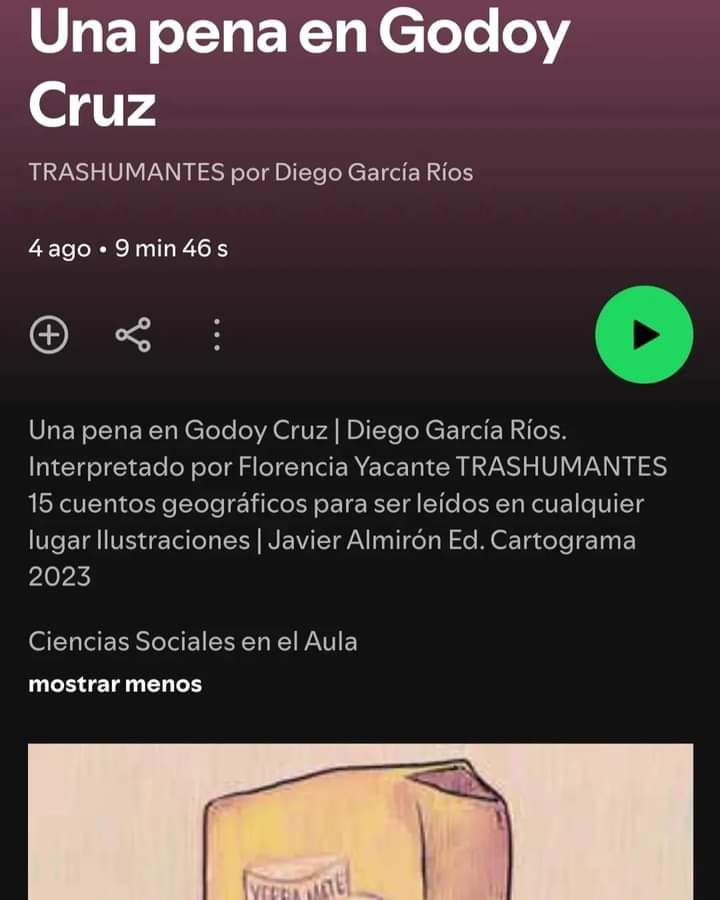Collapse the description with mostrar menos
Screen dimensions: 720x900
point(115,685)
